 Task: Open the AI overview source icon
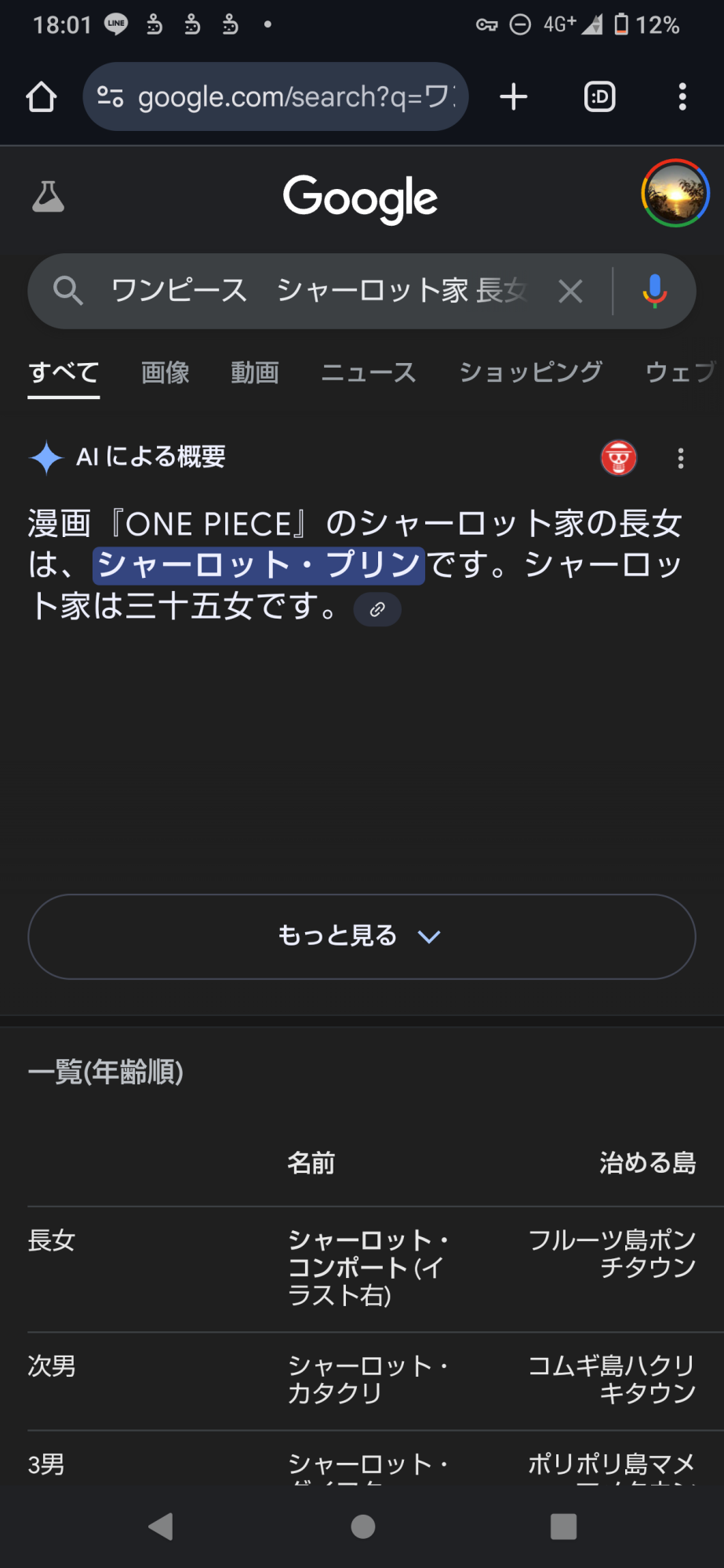pyautogui.click(x=618, y=458)
